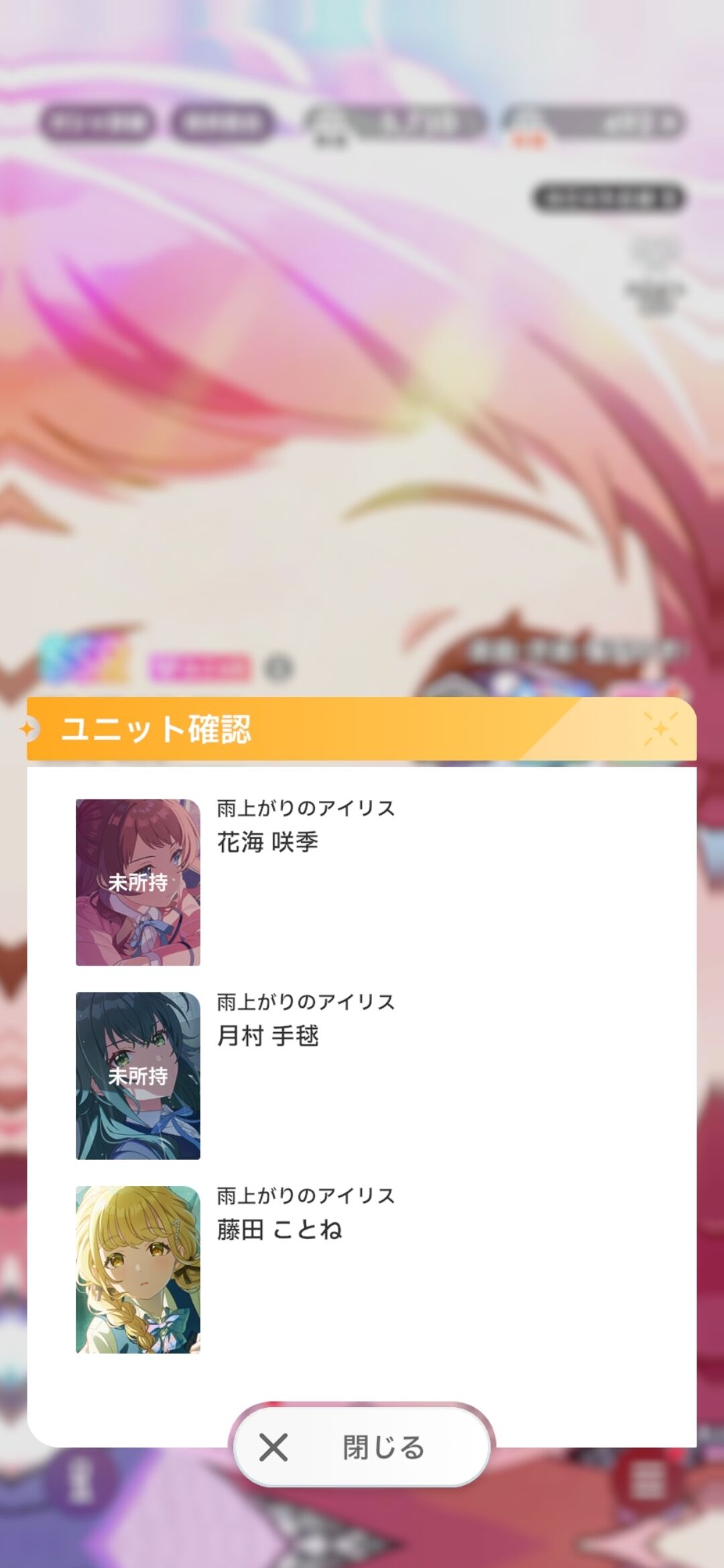Open 花海 咲季's card thumbnail
The image size is (724, 1568).
pyautogui.click(x=138, y=882)
